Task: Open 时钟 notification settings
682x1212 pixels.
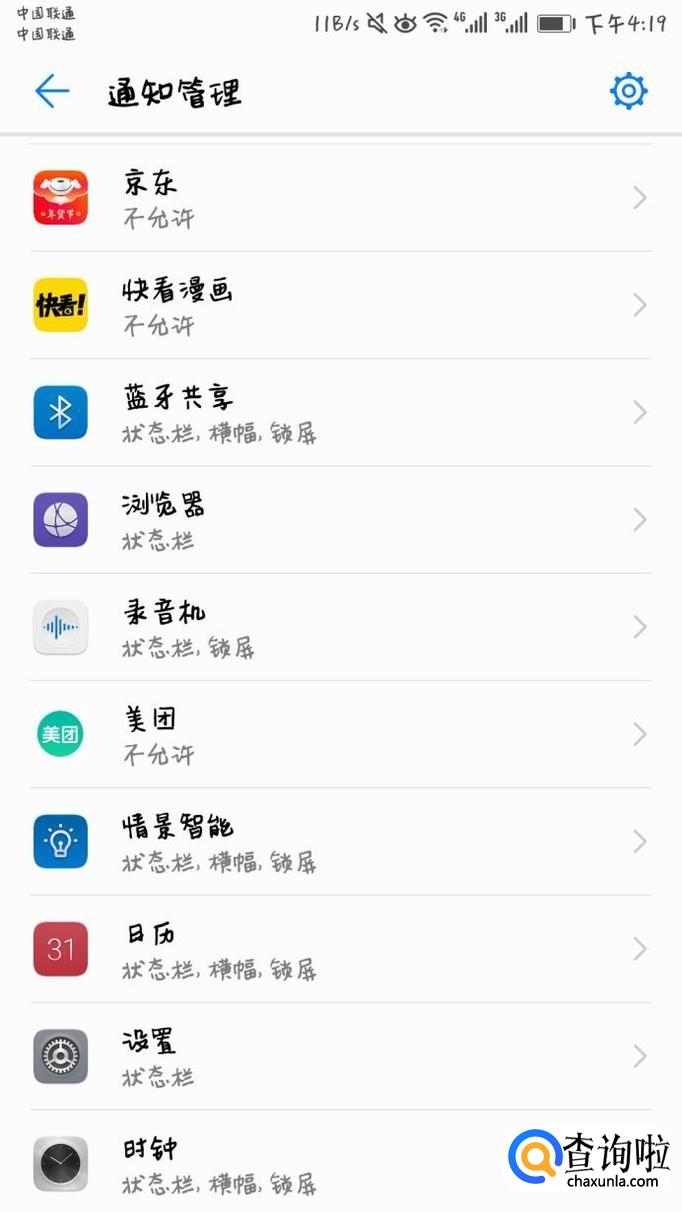Action: 300,1164
